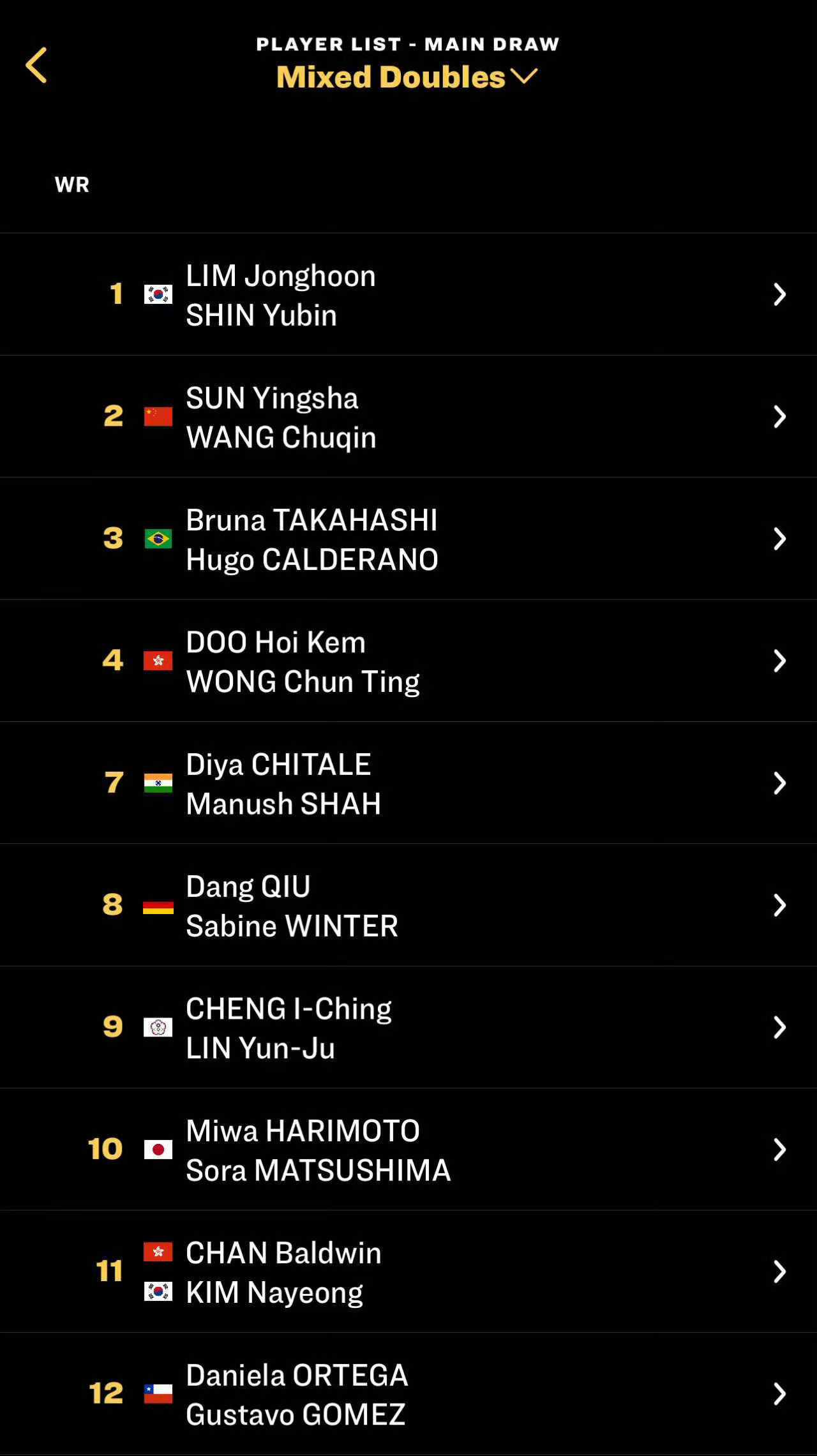View the CHAN Baldwin and KIM Nayeong pair
817x1456 pixels.
point(408,1272)
